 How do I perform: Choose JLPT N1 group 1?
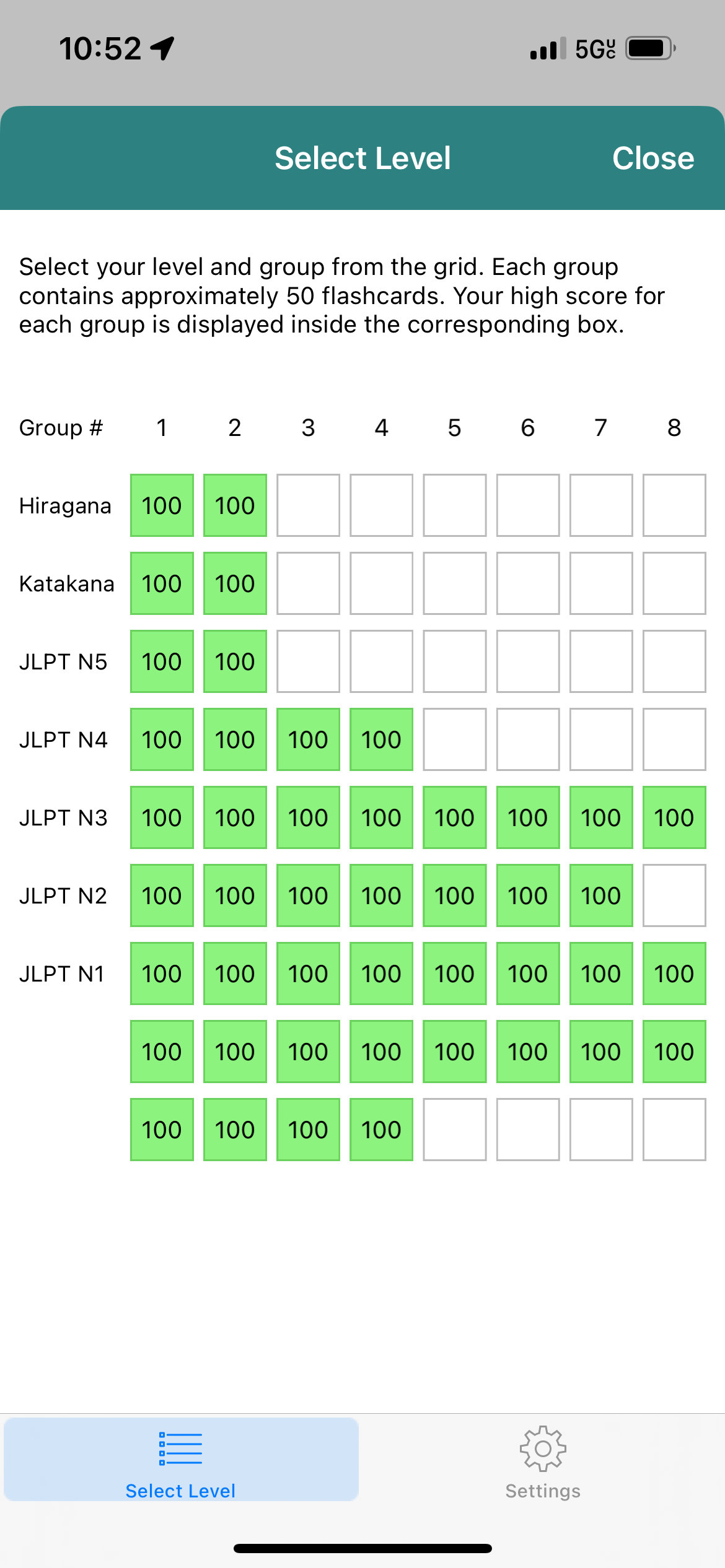point(162,973)
